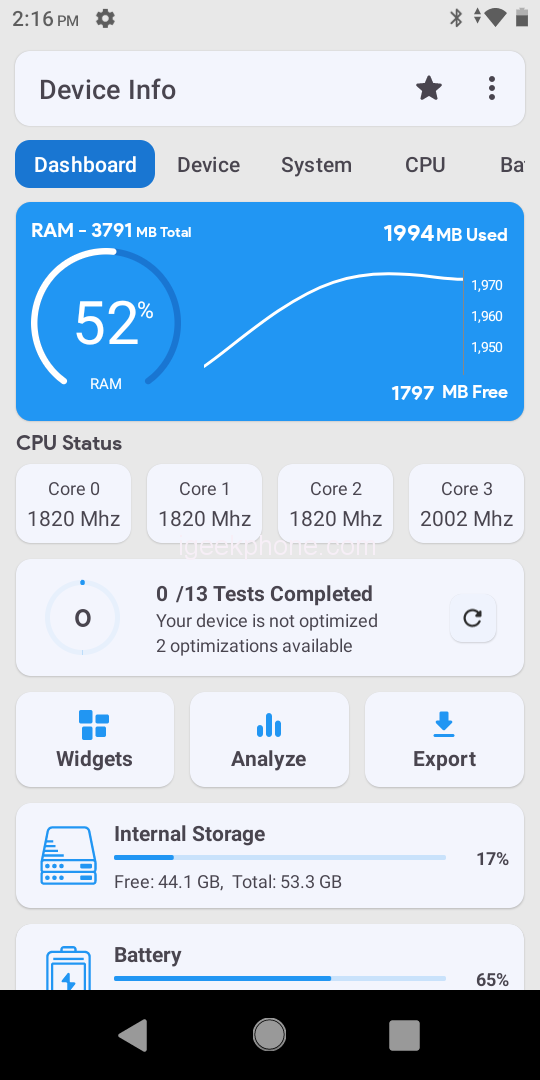This screenshot has height=1080, width=540.
Task: Open the Widgets button
Action: click(x=95, y=740)
